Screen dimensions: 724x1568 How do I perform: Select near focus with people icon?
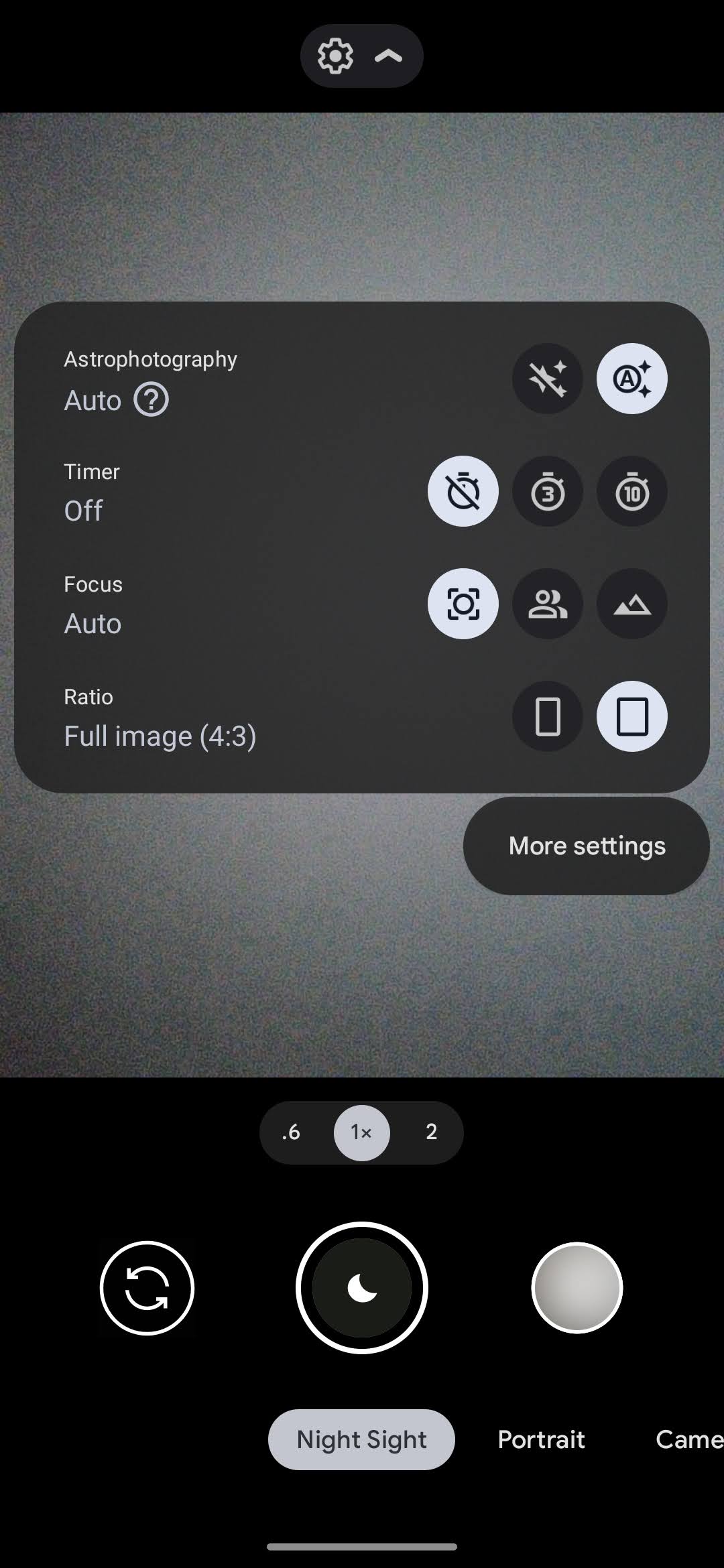click(x=547, y=604)
